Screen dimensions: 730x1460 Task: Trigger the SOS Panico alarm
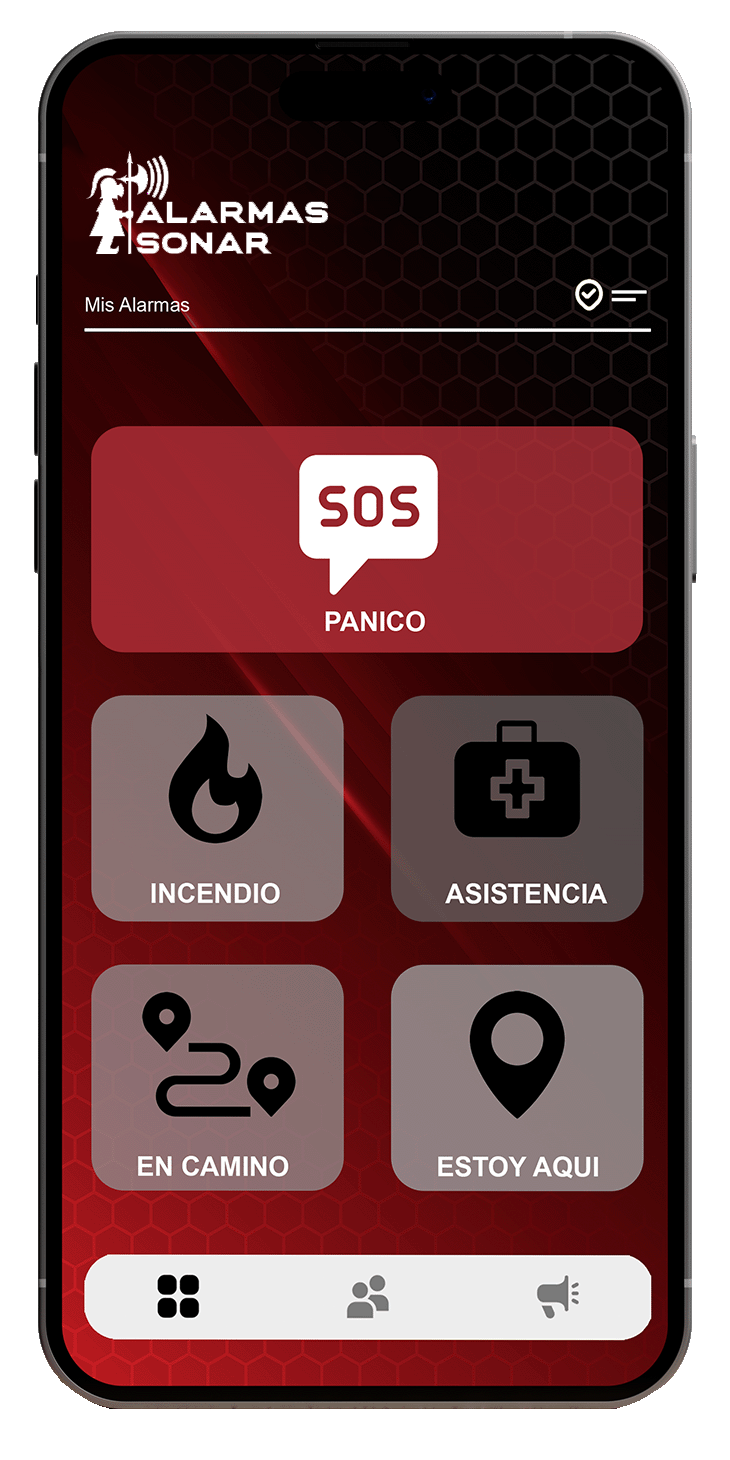pyautogui.click(x=367, y=540)
